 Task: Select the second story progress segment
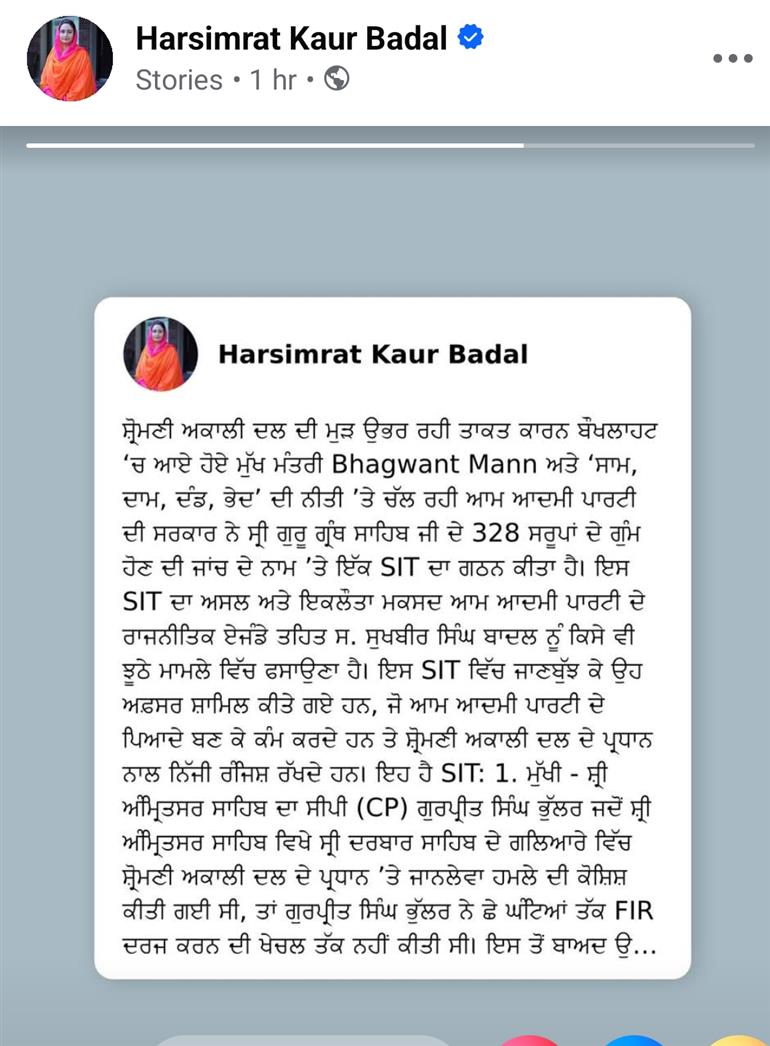click(640, 144)
